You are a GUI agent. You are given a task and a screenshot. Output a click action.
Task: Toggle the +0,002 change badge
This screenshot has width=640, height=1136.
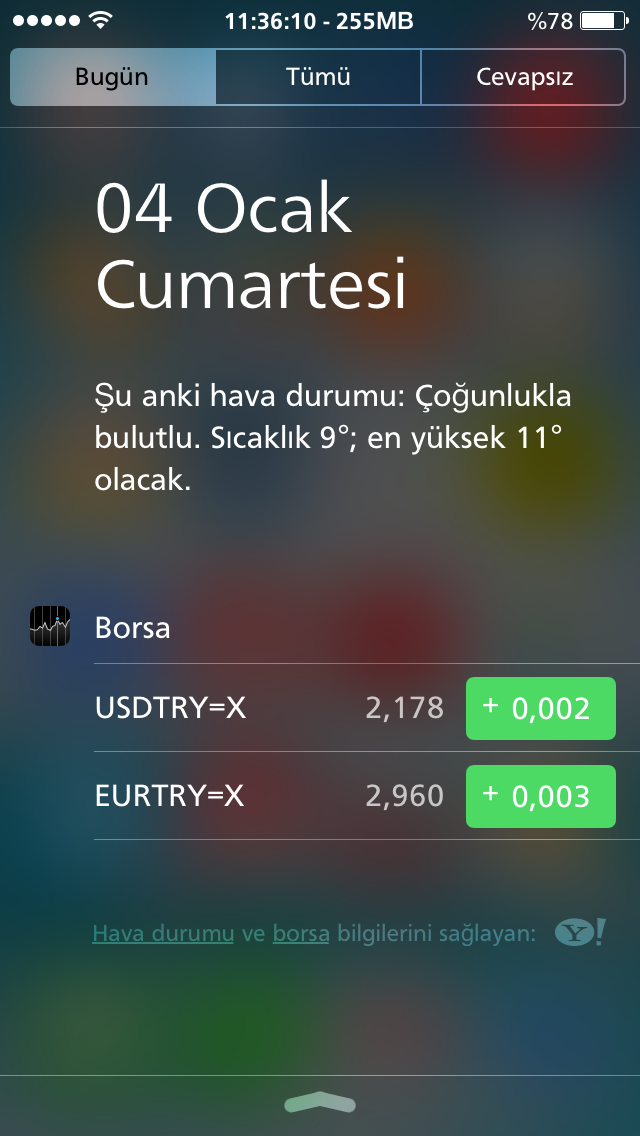tap(541, 709)
